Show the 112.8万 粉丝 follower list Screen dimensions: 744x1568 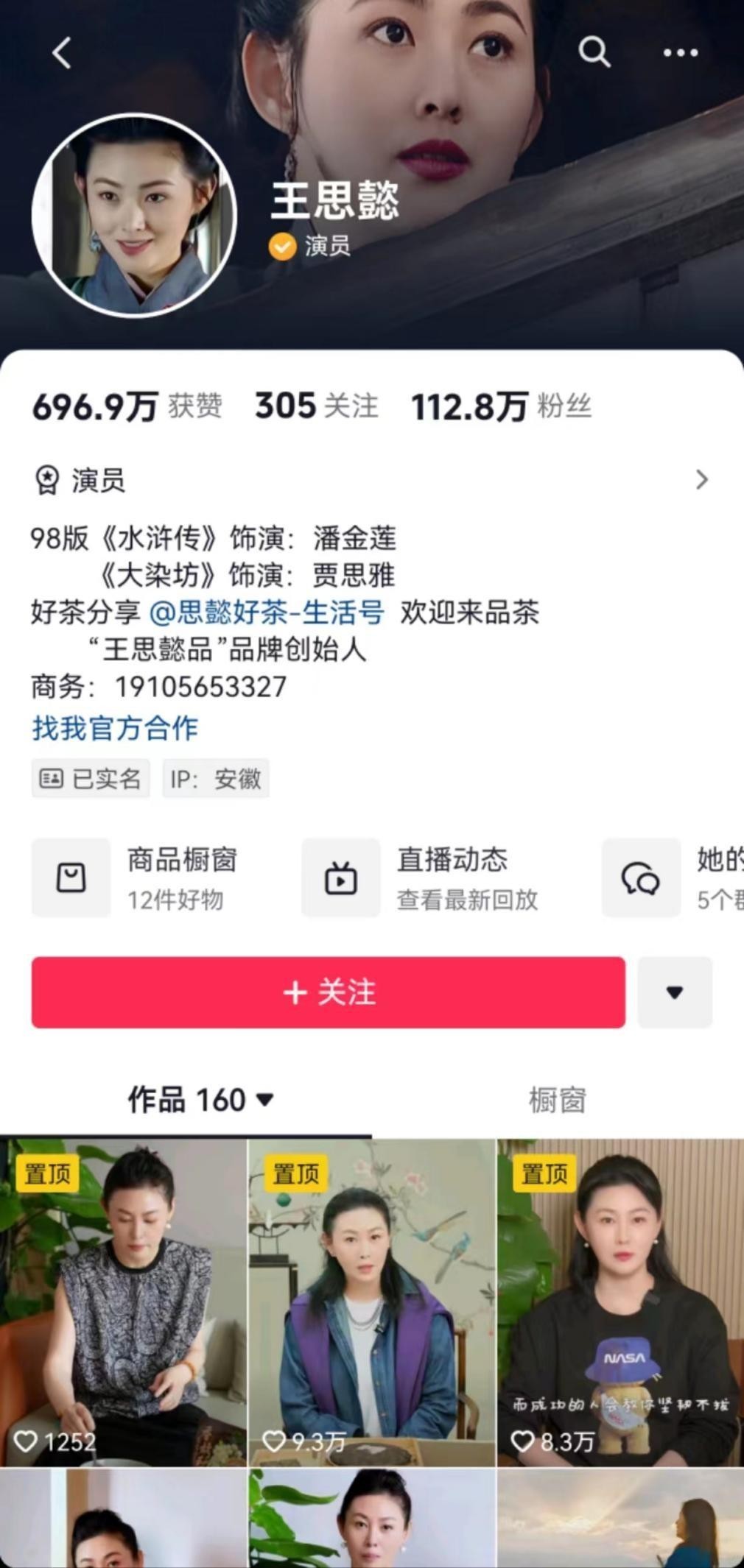[x=501, y=406]
